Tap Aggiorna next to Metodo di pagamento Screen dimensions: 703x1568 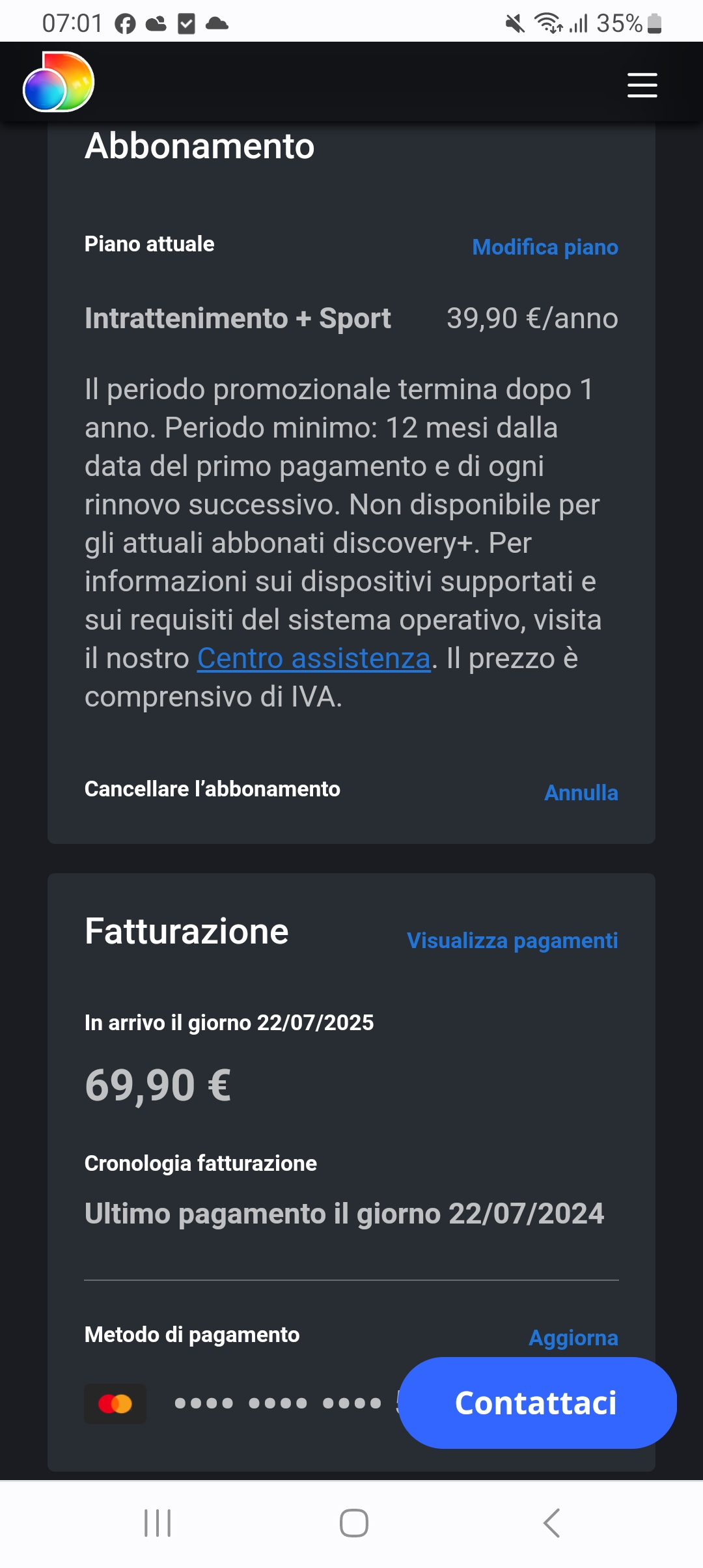(x=573, y=1338)
